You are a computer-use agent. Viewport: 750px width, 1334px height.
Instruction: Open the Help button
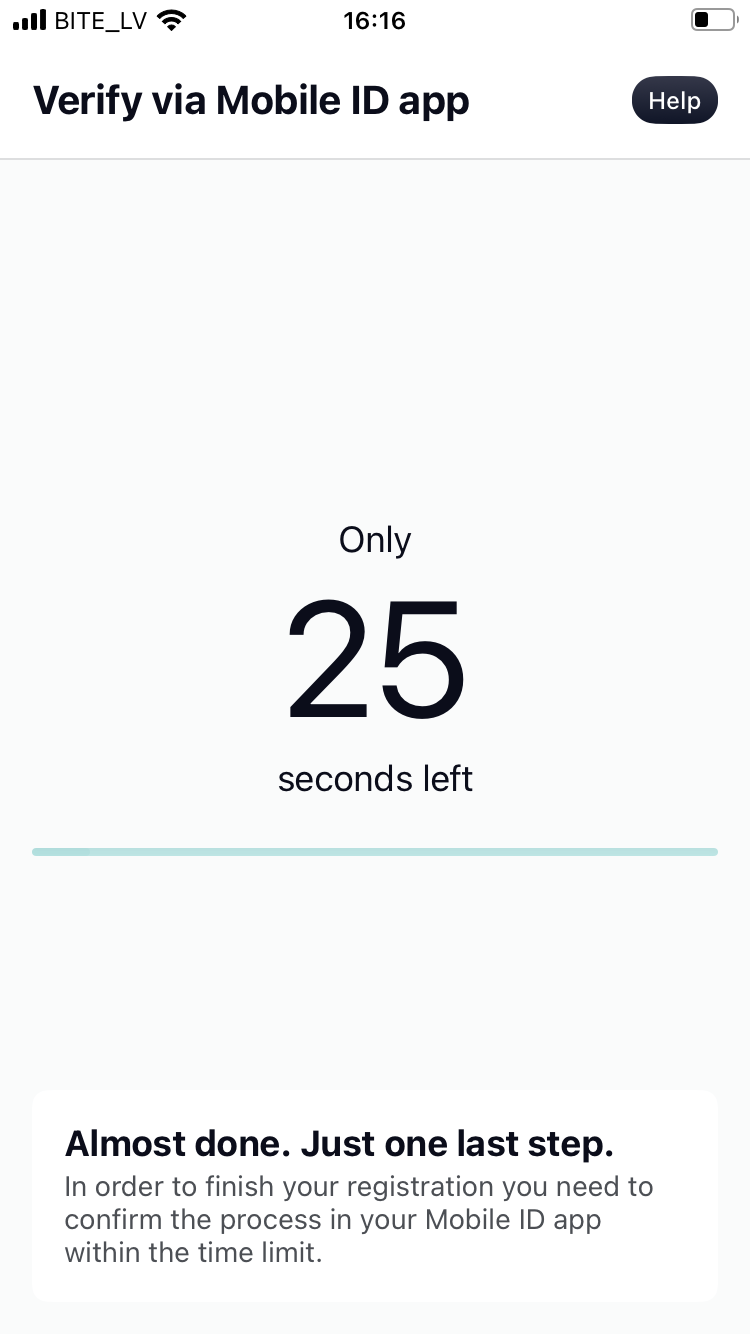pos(674,100)
